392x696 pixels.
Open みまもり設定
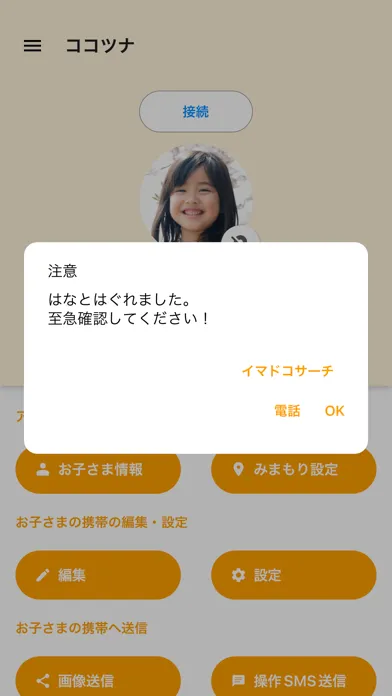(x=293, y=470)
